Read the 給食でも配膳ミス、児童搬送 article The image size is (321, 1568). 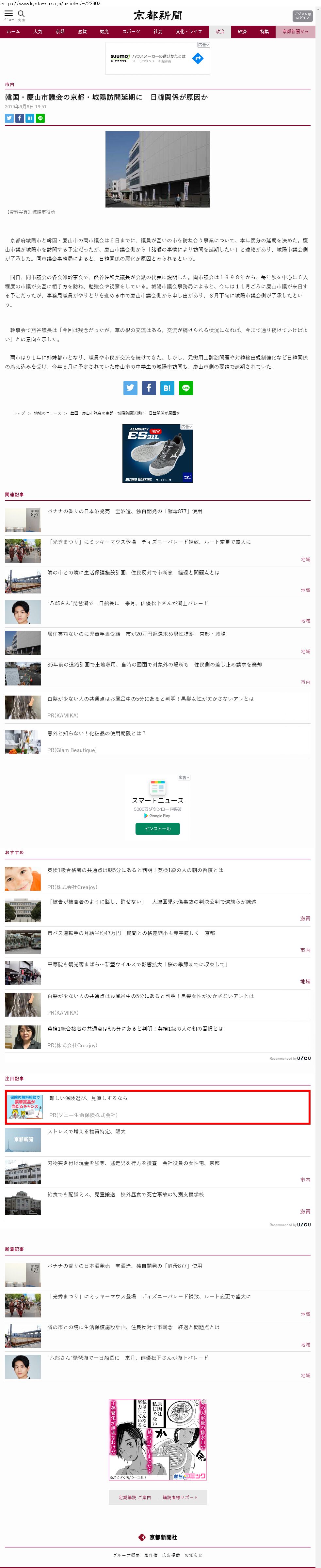(x=125, y=1194)
